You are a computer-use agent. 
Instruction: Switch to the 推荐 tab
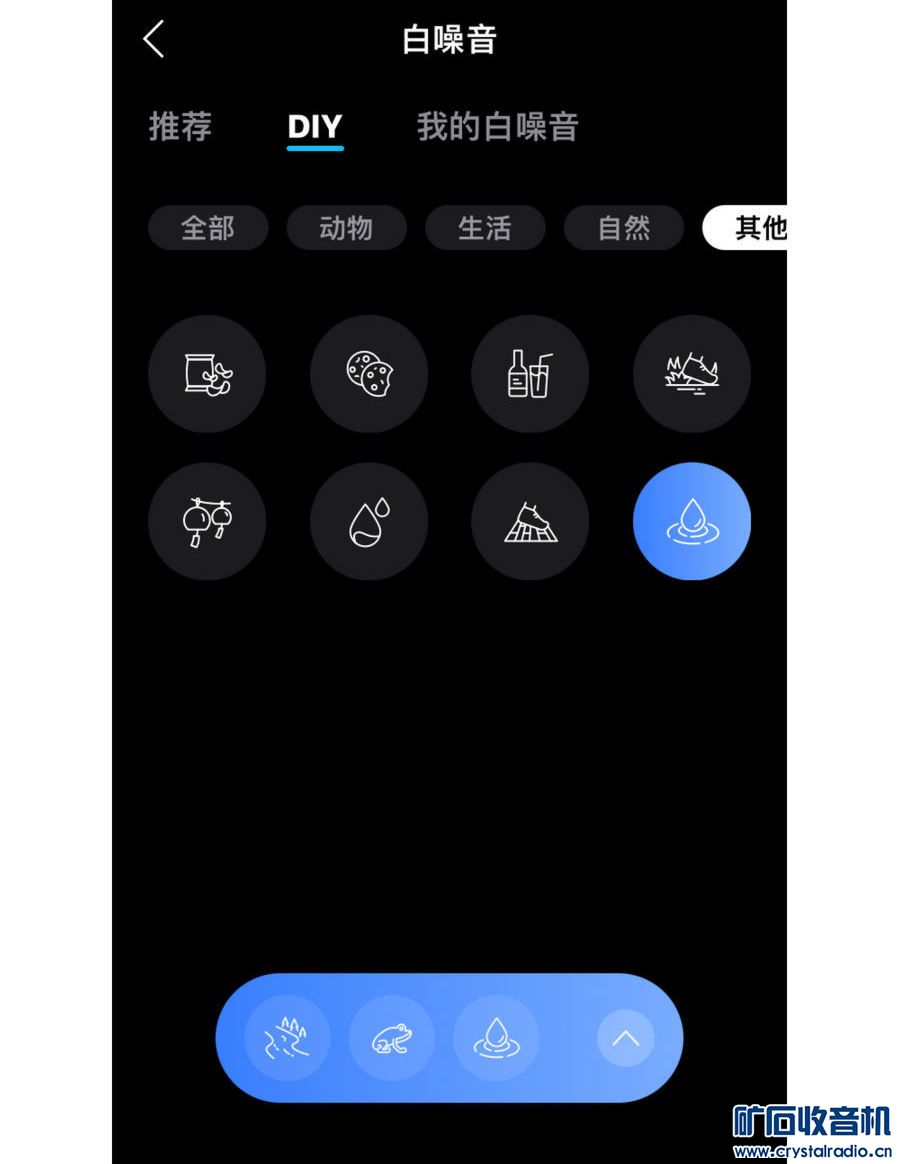tap(180, 127)
